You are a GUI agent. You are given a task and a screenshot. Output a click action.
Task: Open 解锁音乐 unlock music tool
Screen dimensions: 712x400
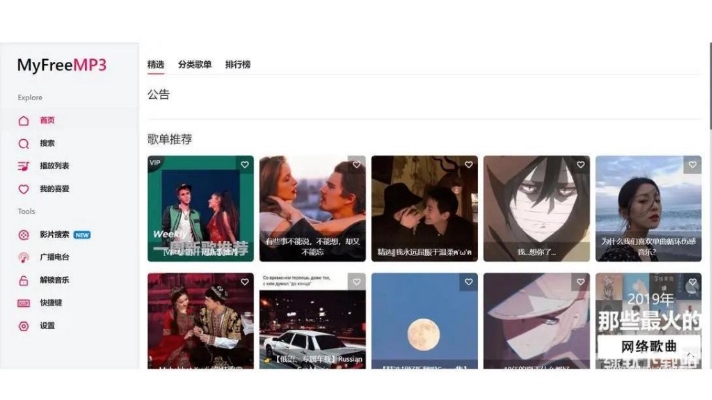coord(54,280)
